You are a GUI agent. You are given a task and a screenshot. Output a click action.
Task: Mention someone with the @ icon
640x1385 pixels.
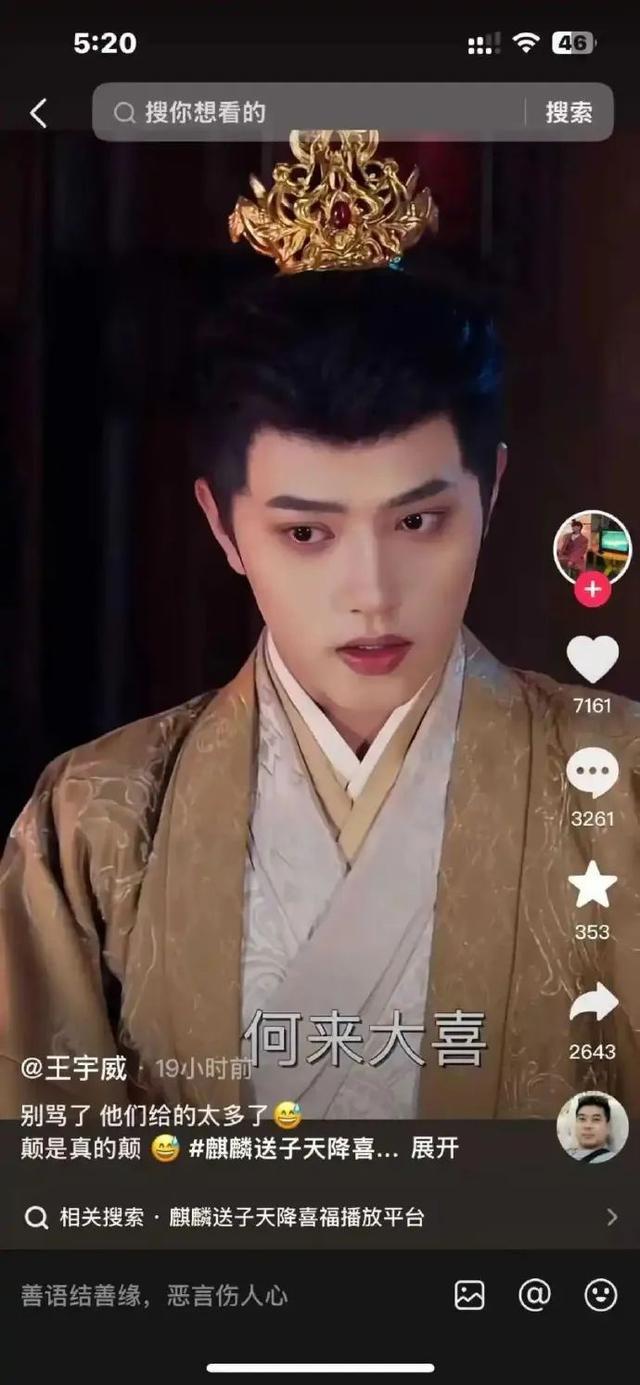[x=535, y=1295]
